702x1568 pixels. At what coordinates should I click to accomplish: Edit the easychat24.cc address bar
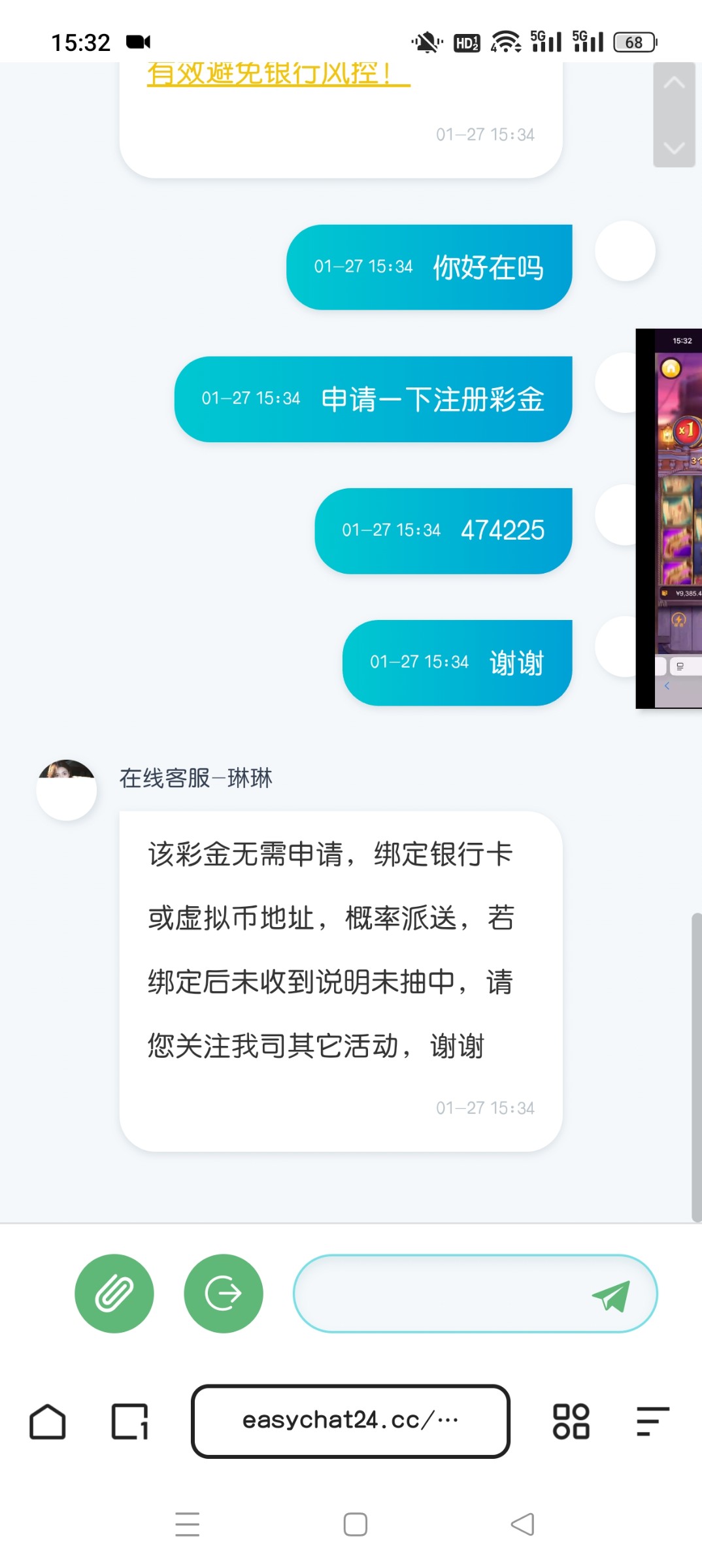point(350,1421)
